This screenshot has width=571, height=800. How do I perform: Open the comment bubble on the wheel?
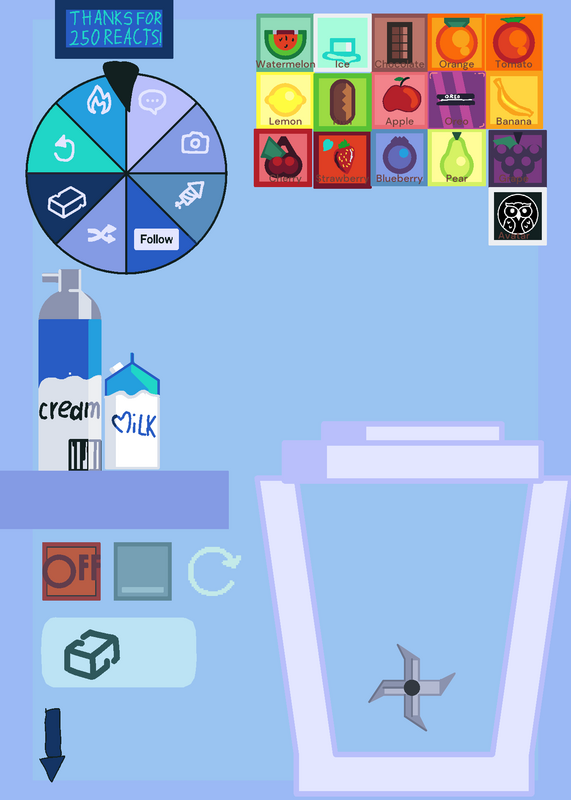(x=152, y=102)
